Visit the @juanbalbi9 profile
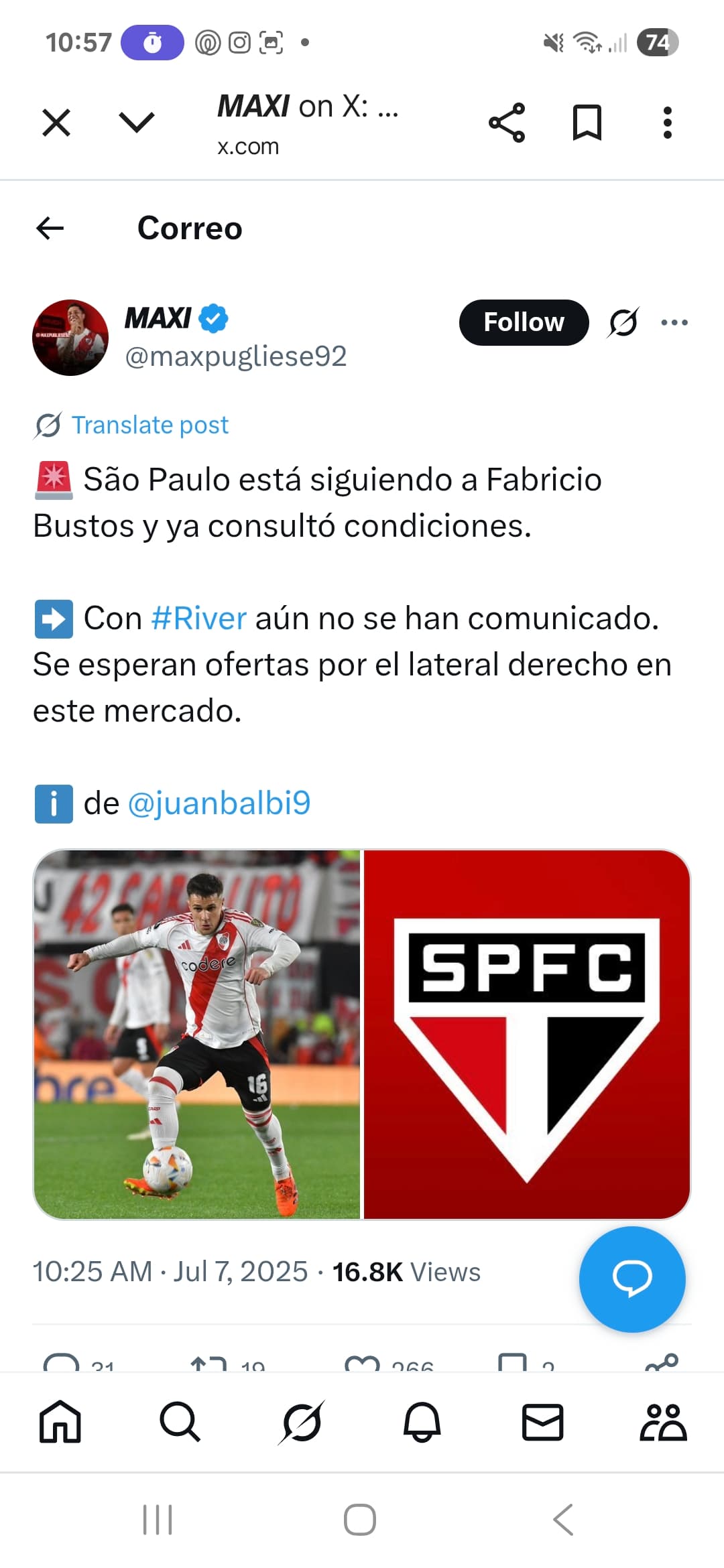This screenshot has width=724, height=1568. [x=219, y=803]
